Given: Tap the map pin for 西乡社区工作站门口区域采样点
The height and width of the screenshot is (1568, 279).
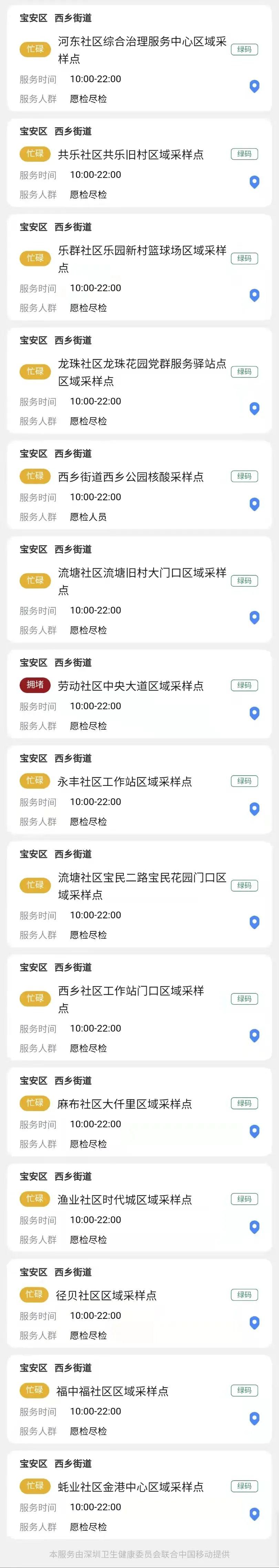Looking at the screenshot, I should click(x=255, y=1035).
